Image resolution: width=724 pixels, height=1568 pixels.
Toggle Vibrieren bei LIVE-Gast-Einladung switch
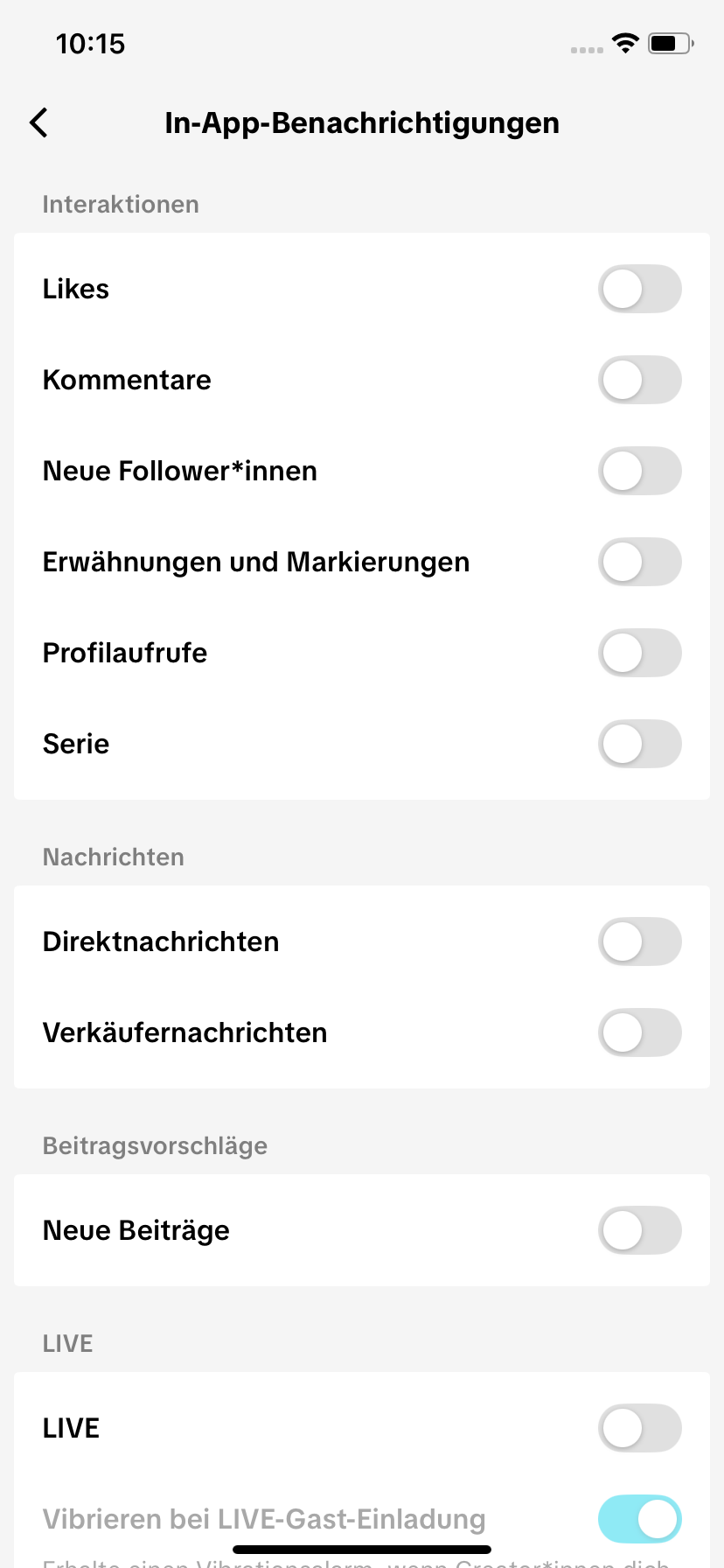tap(640, 1519)
